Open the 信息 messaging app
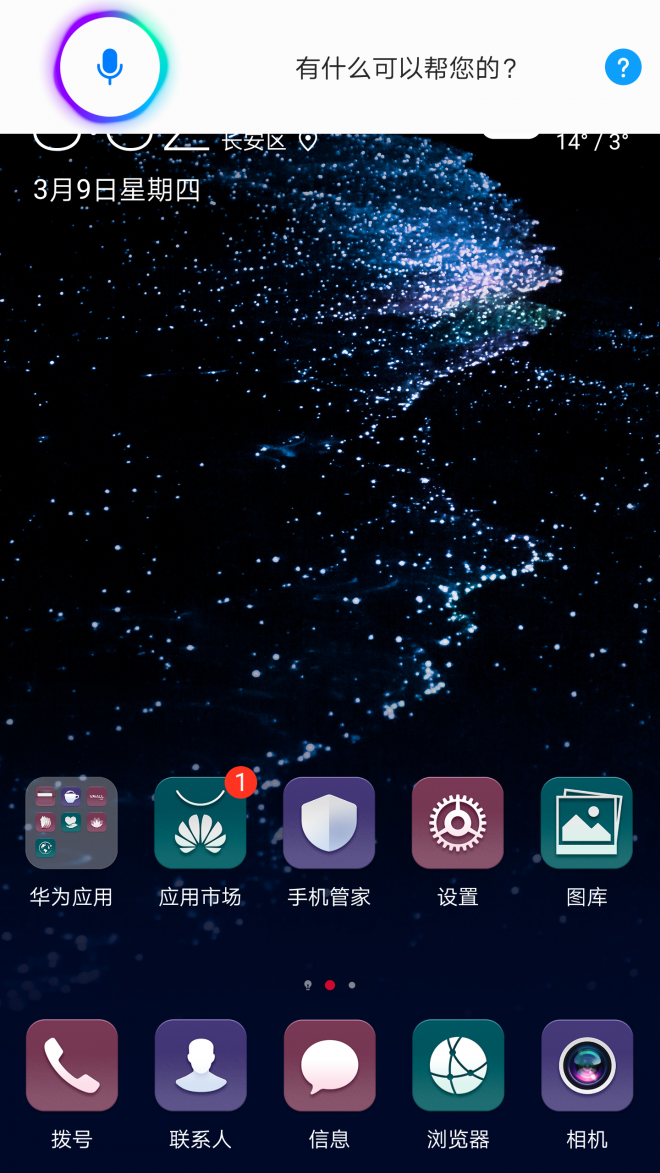Image resolution: width=660 pixels, height=1173 pixels. pyautogui.click(x=329, y=1065)
